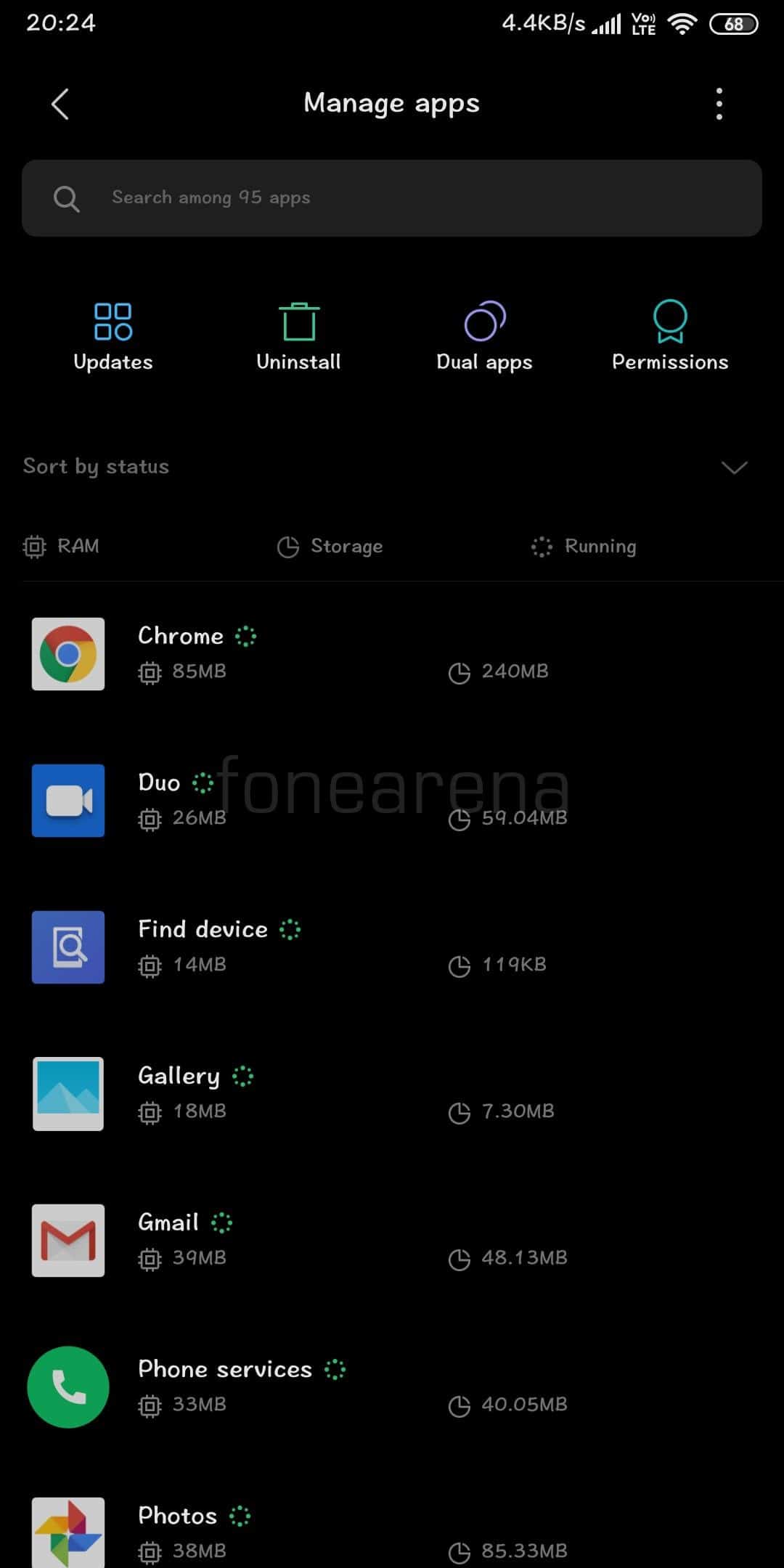Open the three-dot overflow menu
Image resolution: width=784 pixels, height=1568 pixels.
click(719, 104)
